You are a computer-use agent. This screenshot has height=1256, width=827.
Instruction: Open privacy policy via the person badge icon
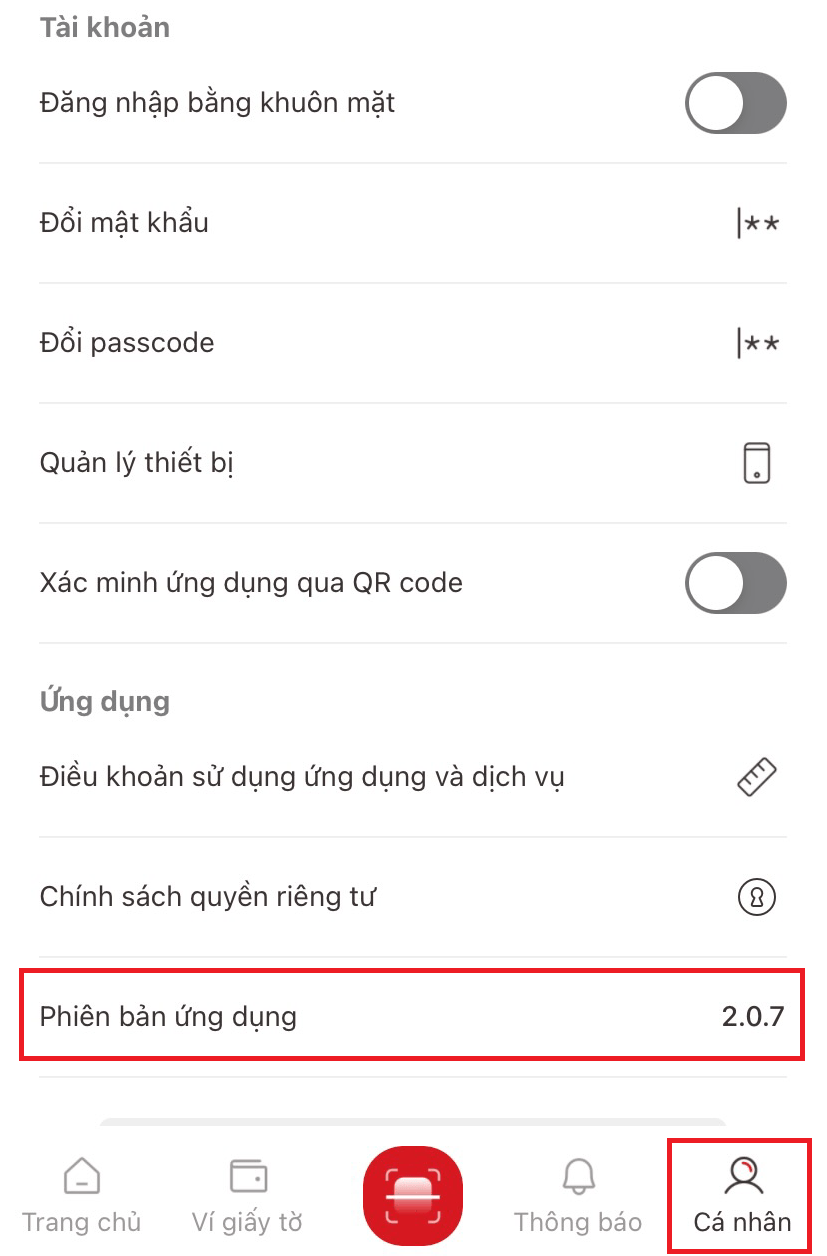tap(757, 896)
